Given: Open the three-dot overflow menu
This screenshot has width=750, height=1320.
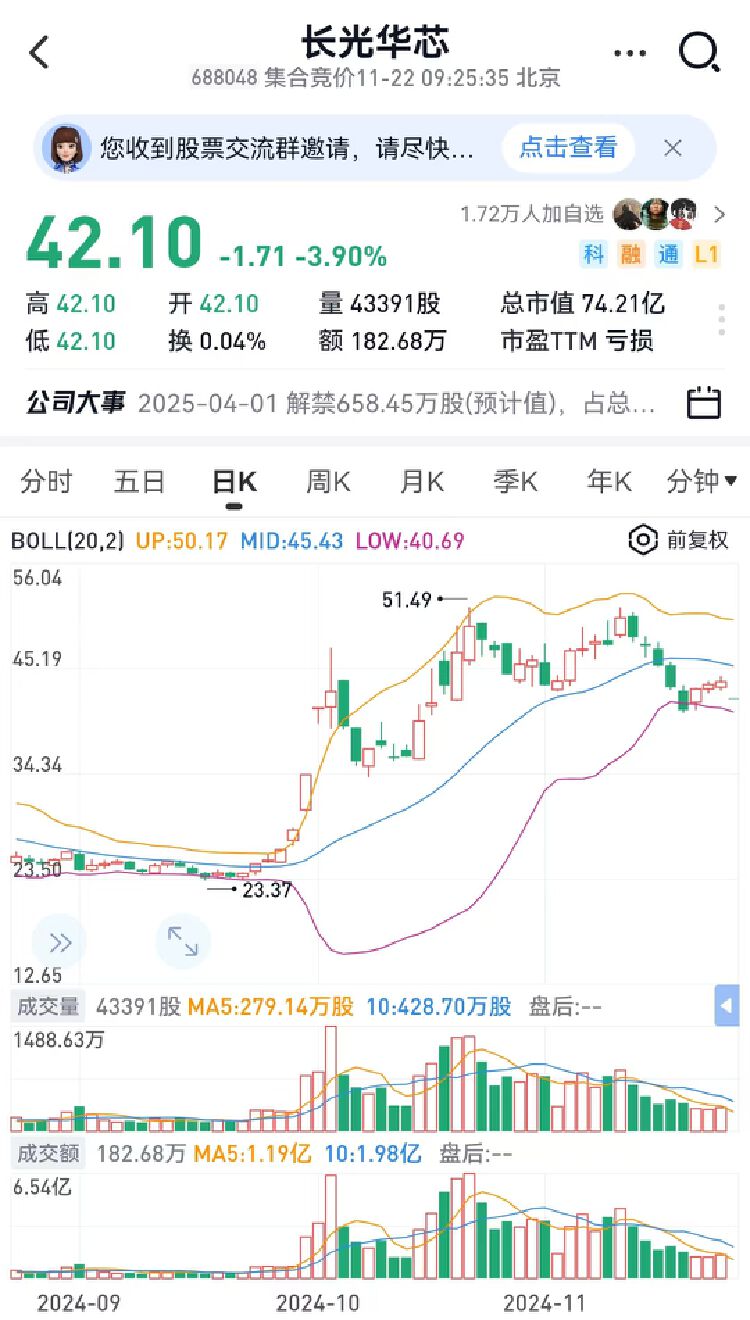Looking at the screenshot, I should (629, 53).
